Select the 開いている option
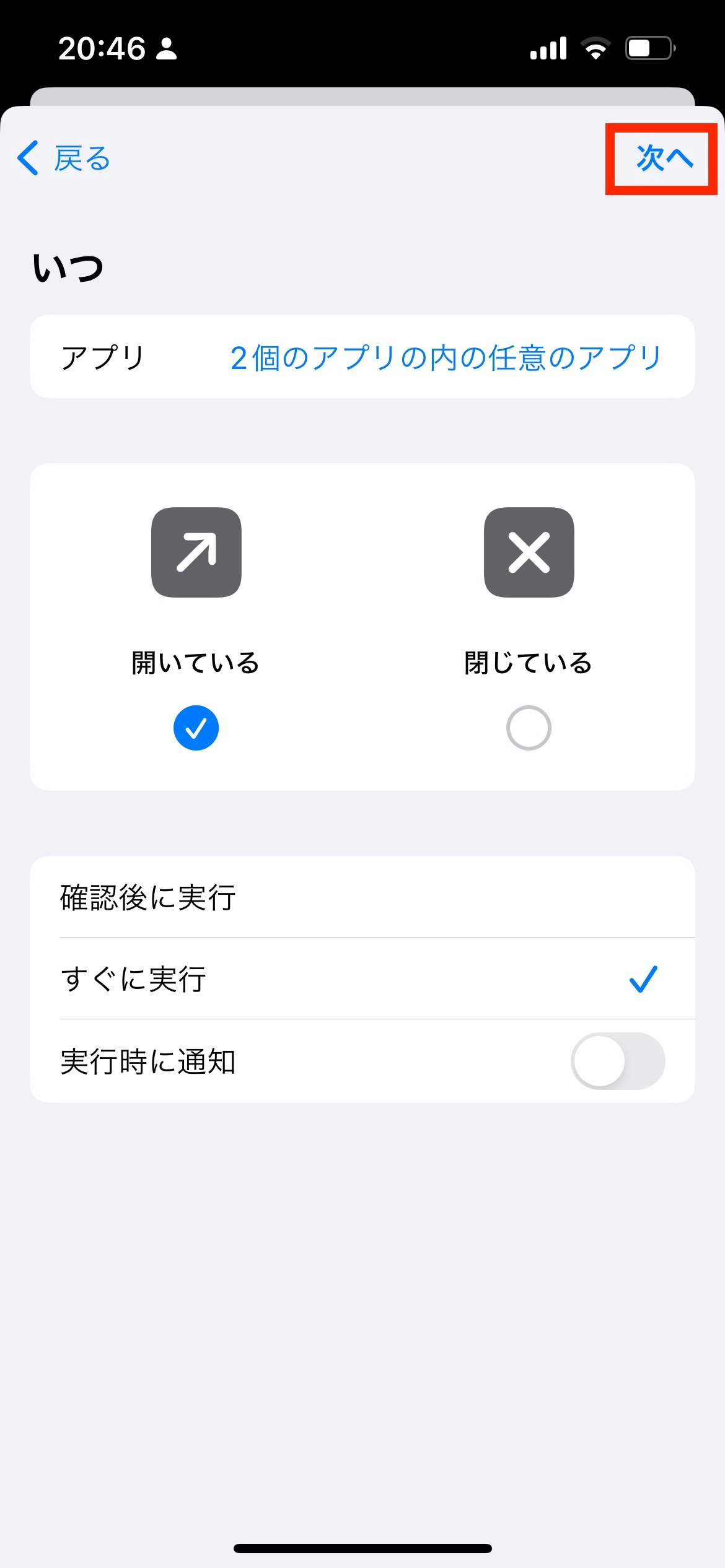Image resolution: width=725 pixels, height=1568 pixels. [x=196, y=728]
